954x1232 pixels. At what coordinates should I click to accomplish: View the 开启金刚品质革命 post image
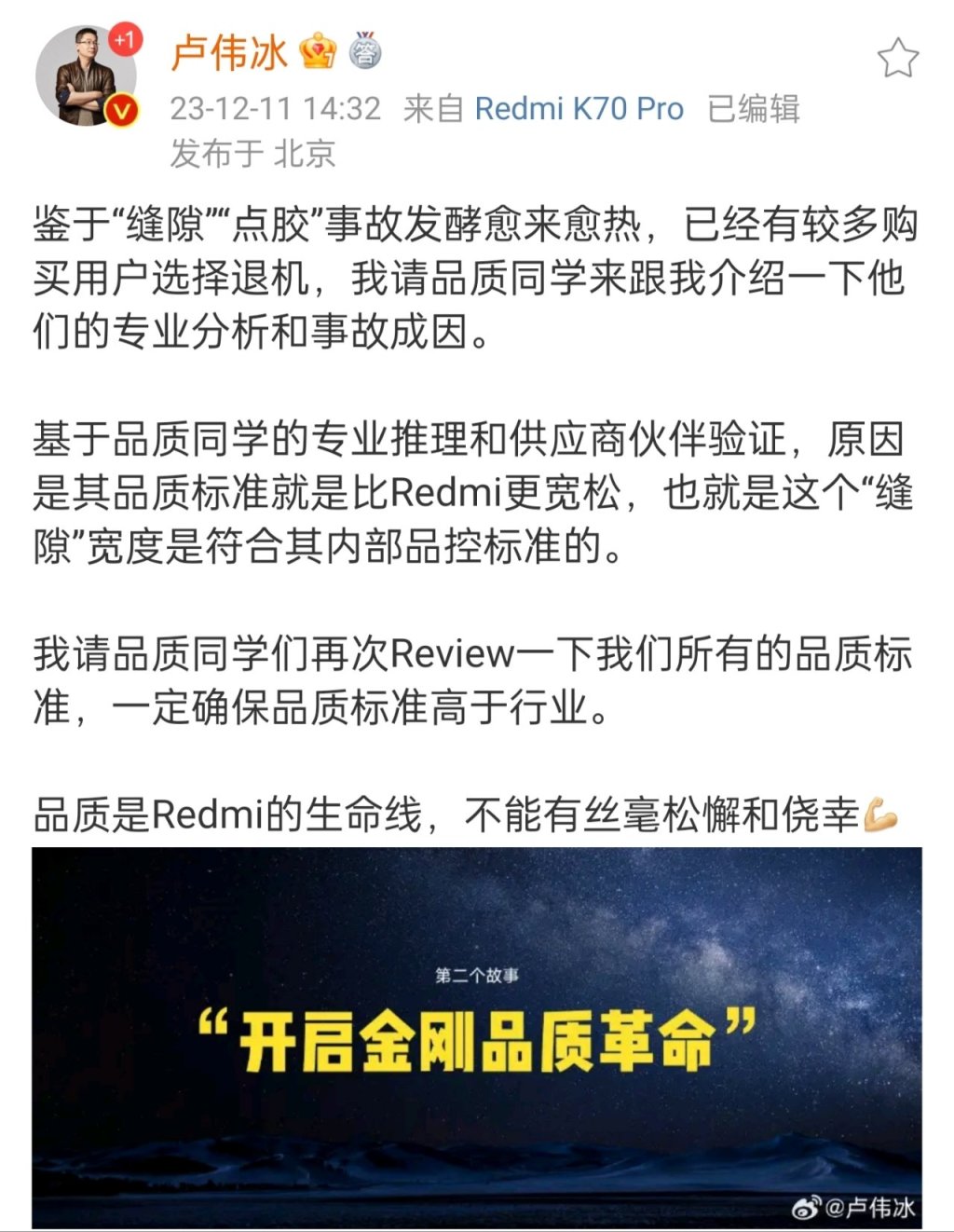tap(477, 1036)
